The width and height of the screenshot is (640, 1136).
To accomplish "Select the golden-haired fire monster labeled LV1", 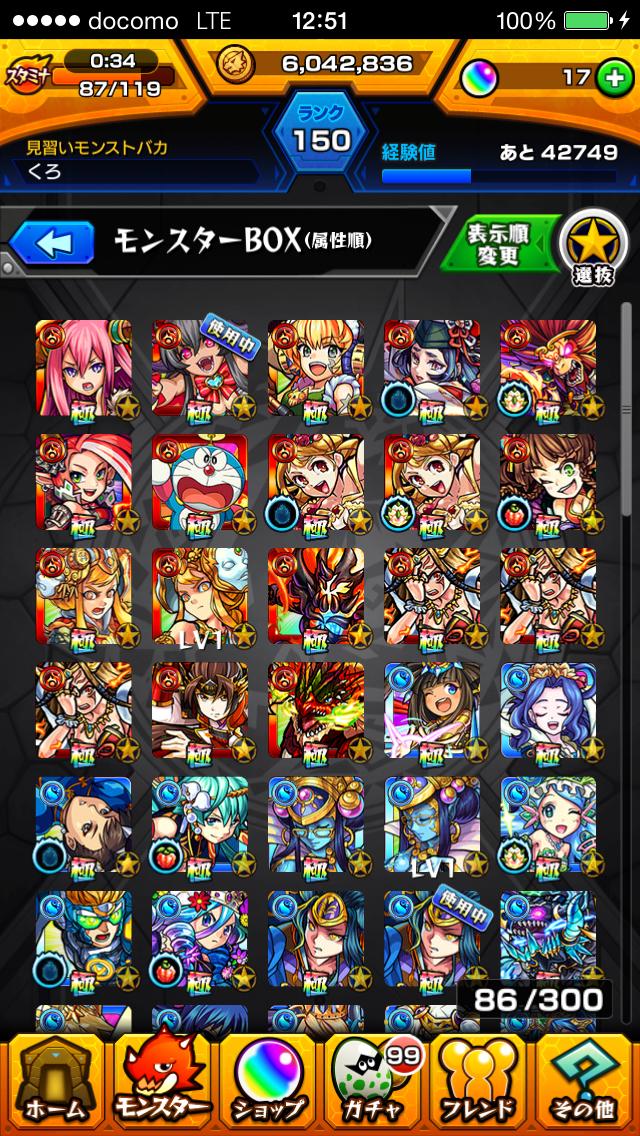I will click(200, 596).
